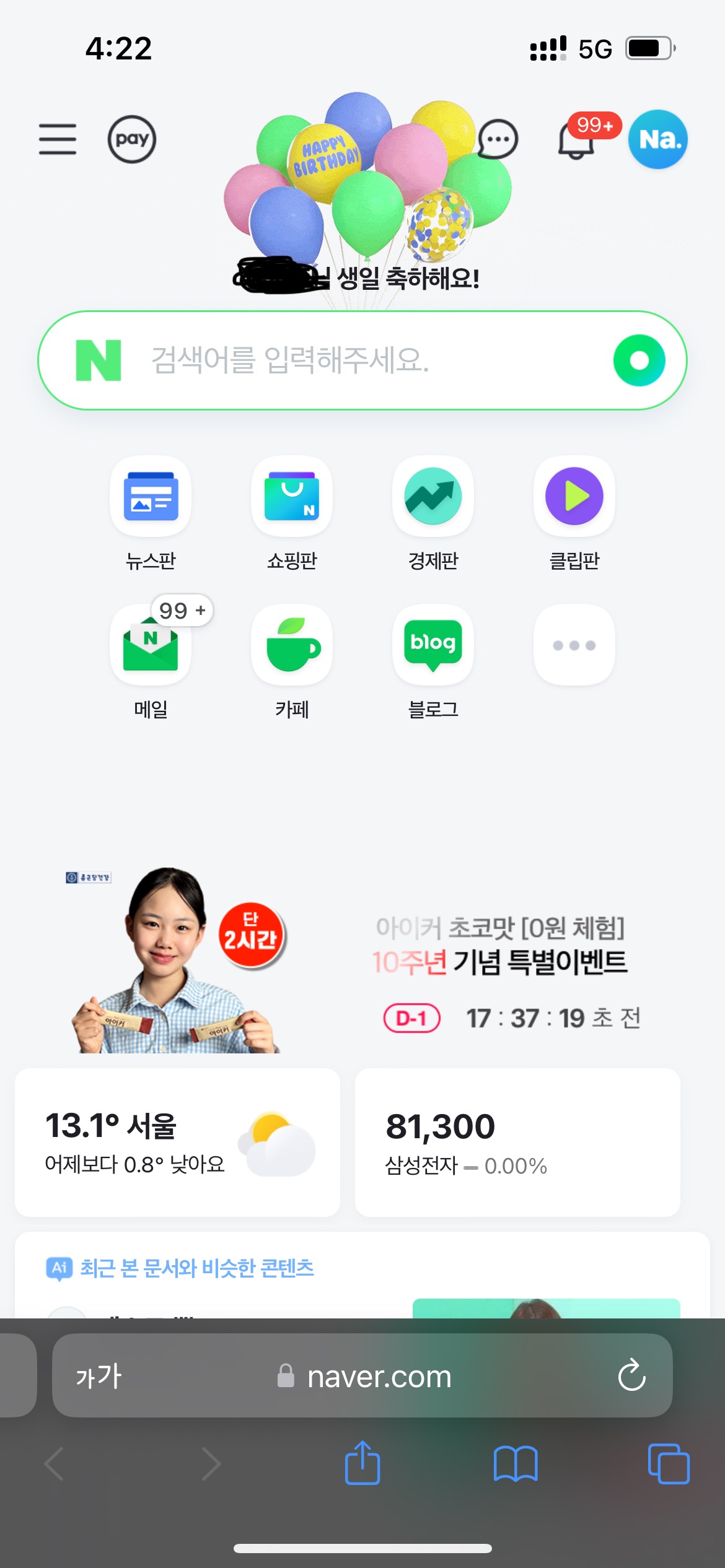Open Naver Pay
Viewport: 725px width, 1568px height.
coord(132,139)
